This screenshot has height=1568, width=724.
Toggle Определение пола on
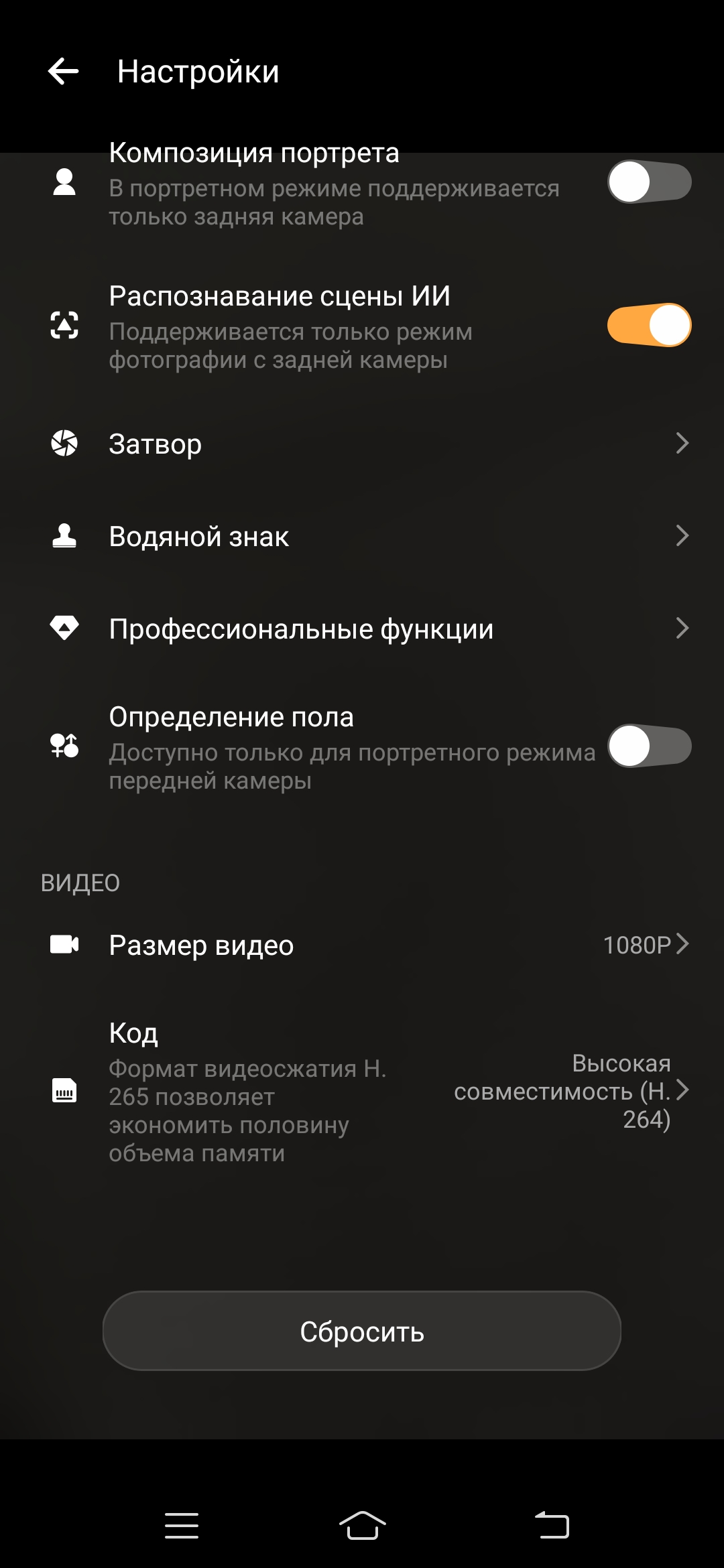[649, 746]
